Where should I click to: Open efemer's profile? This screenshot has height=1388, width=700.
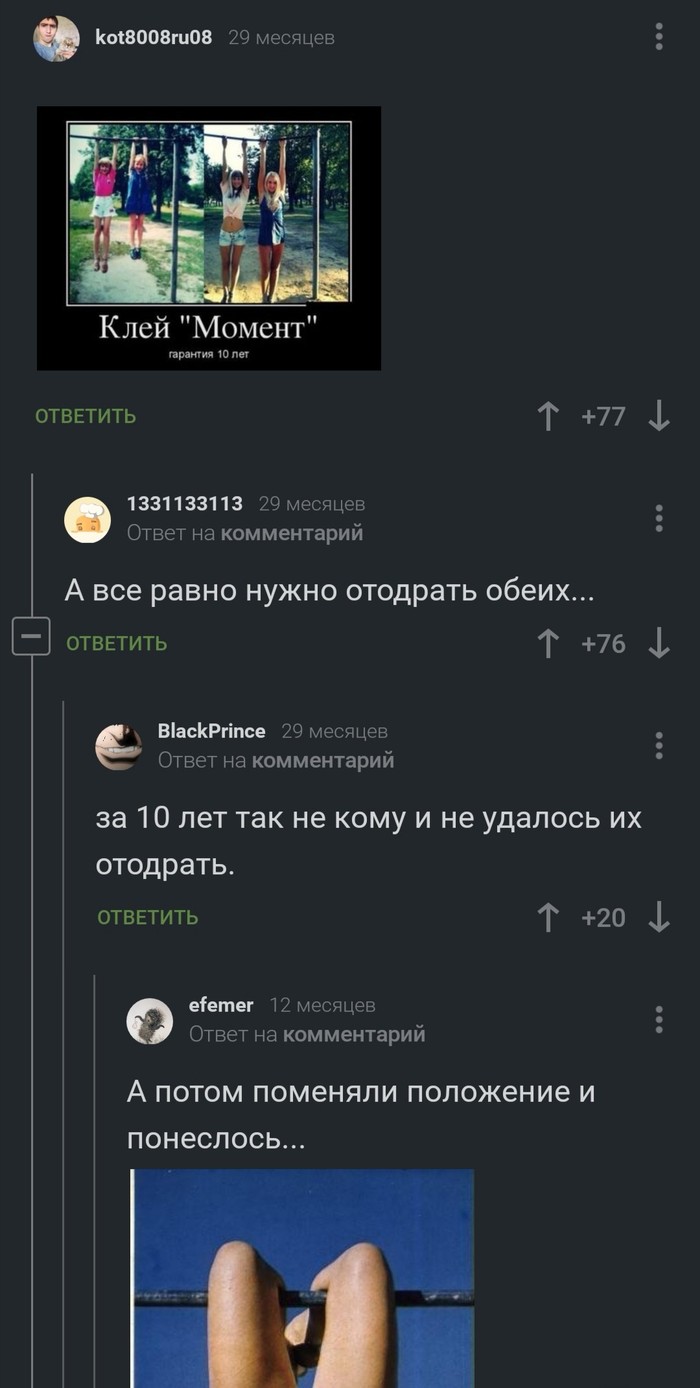pos(221,1005)
